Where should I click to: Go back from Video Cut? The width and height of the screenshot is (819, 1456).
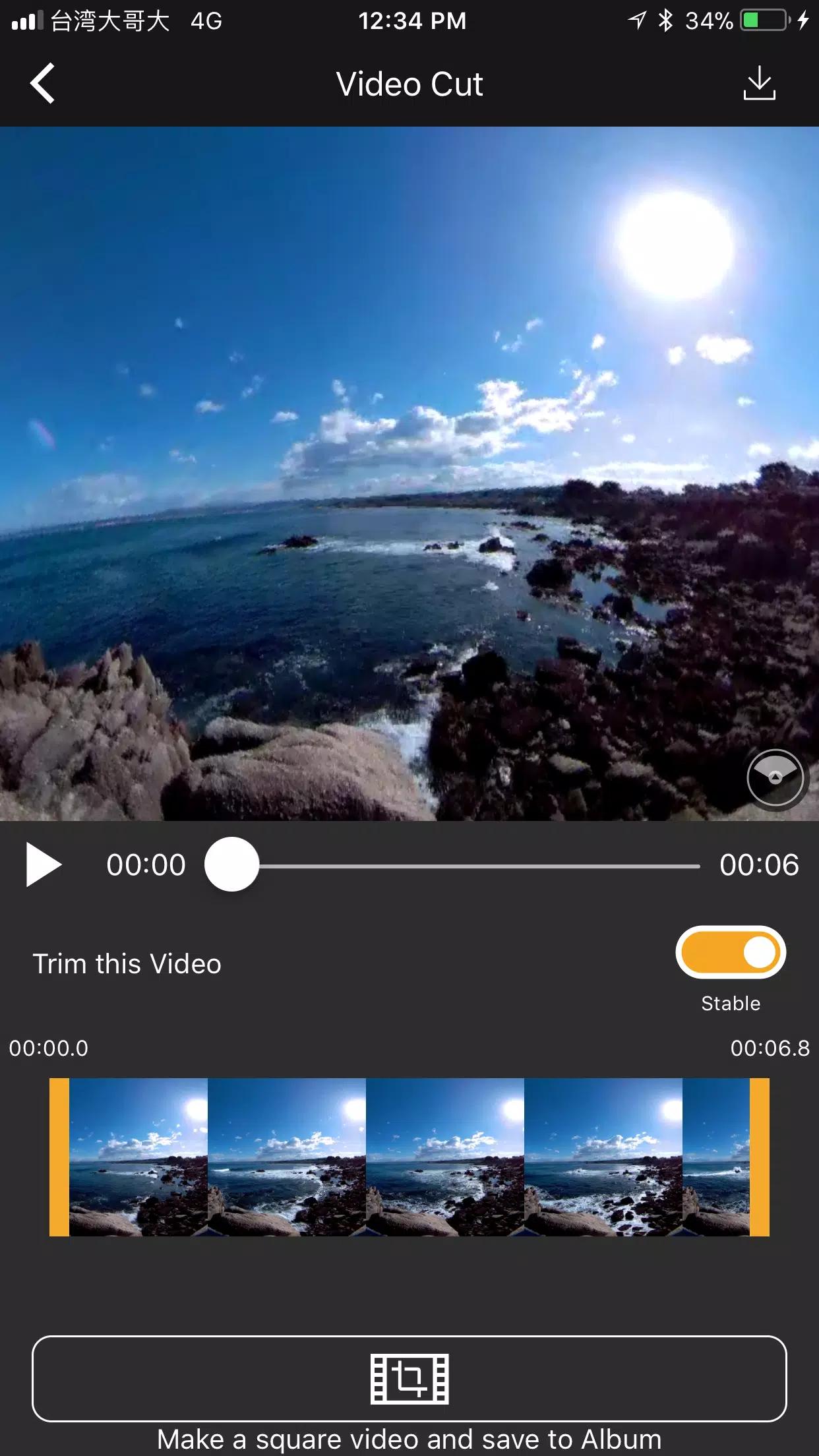click(43, 84)
